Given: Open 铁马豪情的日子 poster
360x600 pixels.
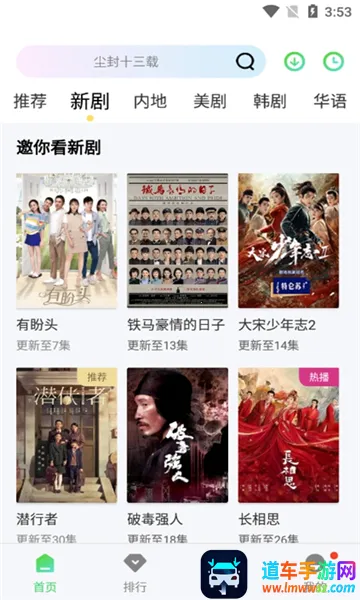Looking at the screenshot, I should 178,241.
